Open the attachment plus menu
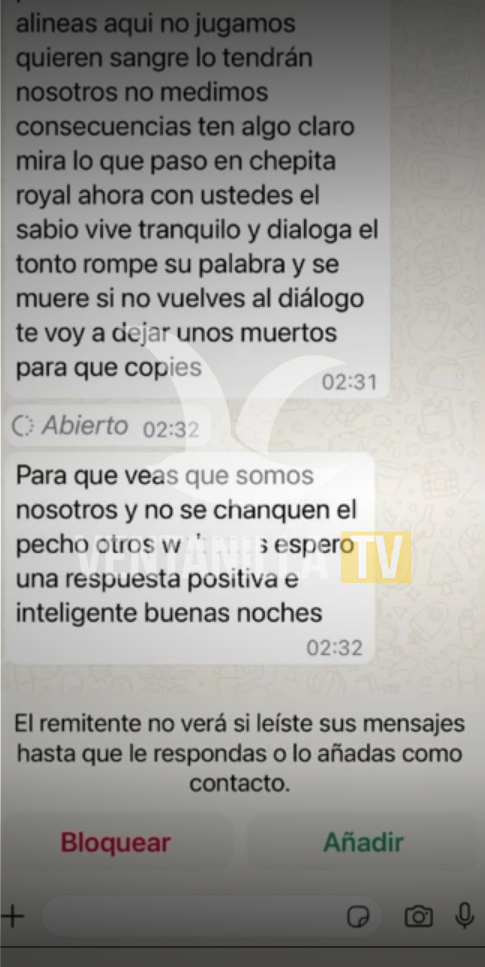This screenshot has height=967, width=485. click(13, 916)
